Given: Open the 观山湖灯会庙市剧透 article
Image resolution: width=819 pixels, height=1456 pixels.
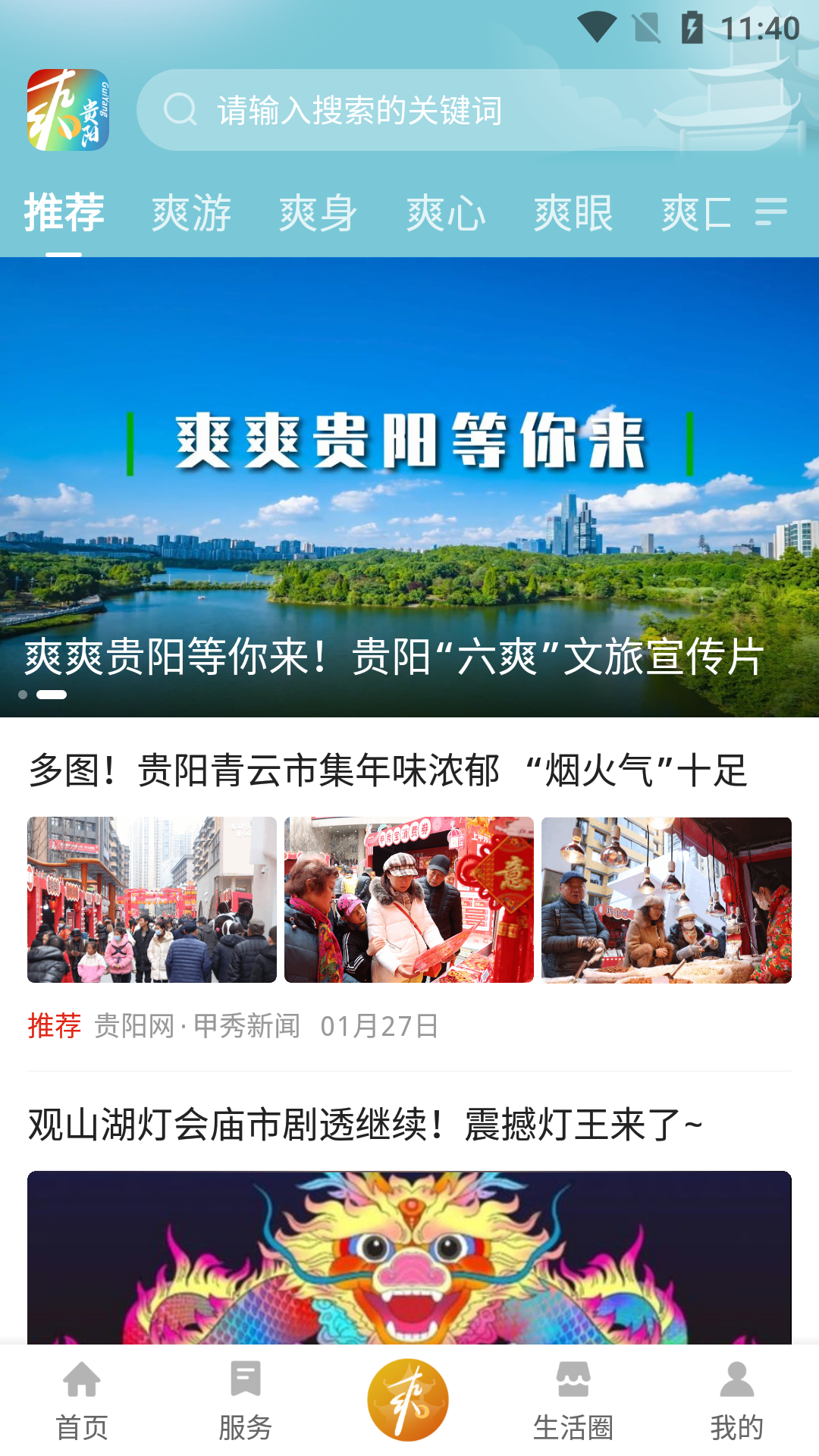Looking at the screenshot, I should (366, 1124).
